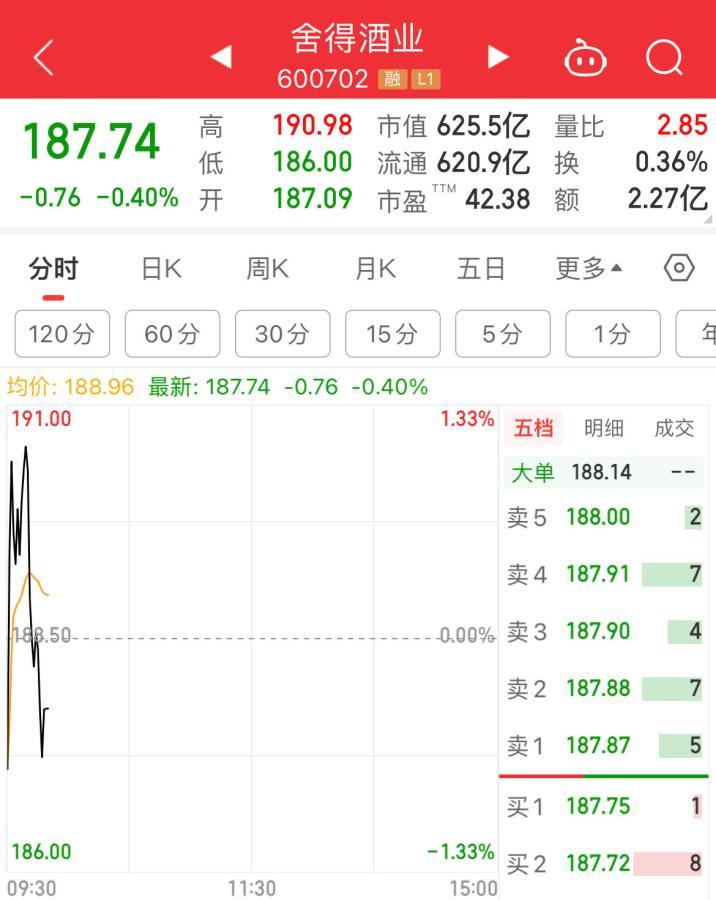Select the 5分 interval chip

tap(502, 334)
